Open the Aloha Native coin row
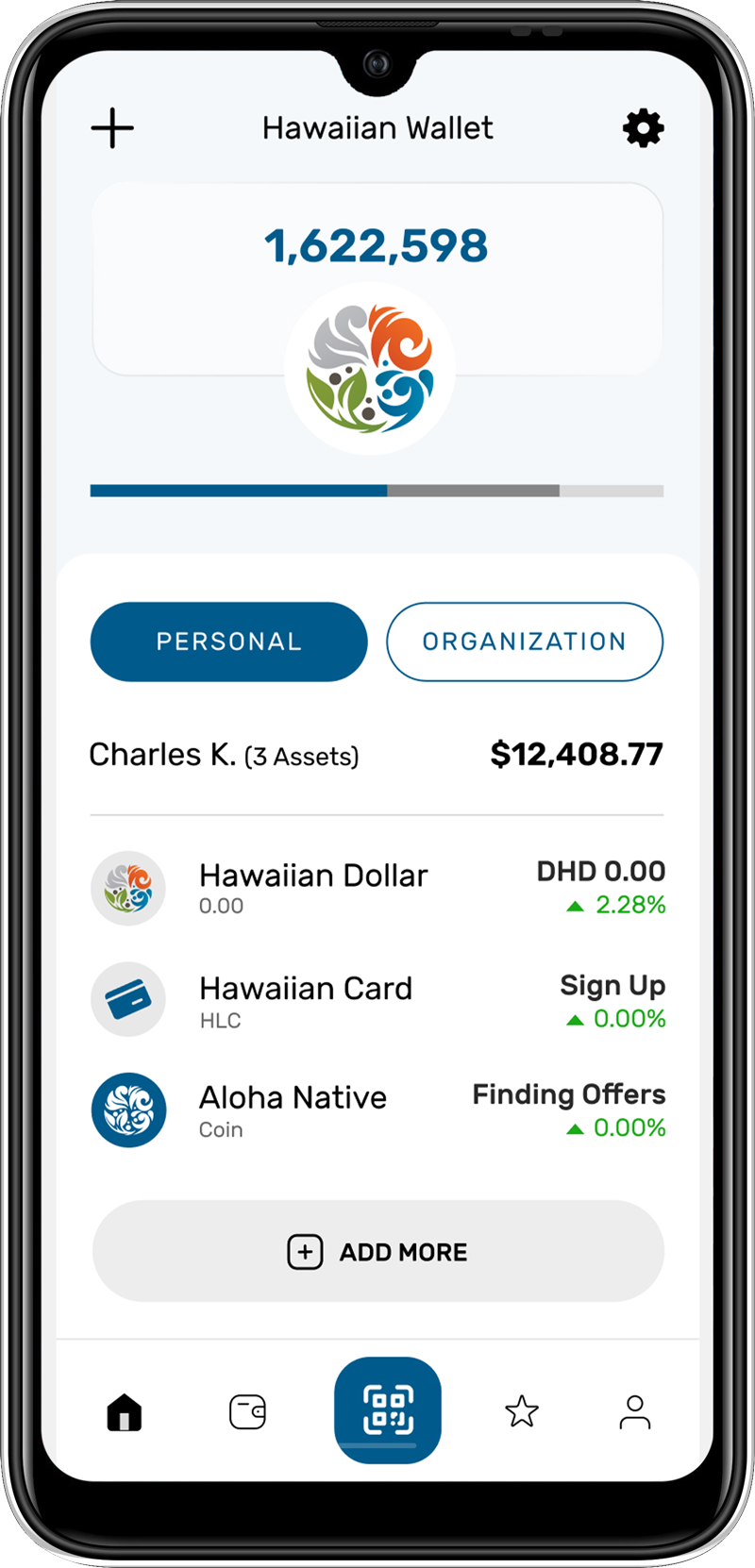The height and width of the screenshot is (1568, 755). click(377, 1109)
